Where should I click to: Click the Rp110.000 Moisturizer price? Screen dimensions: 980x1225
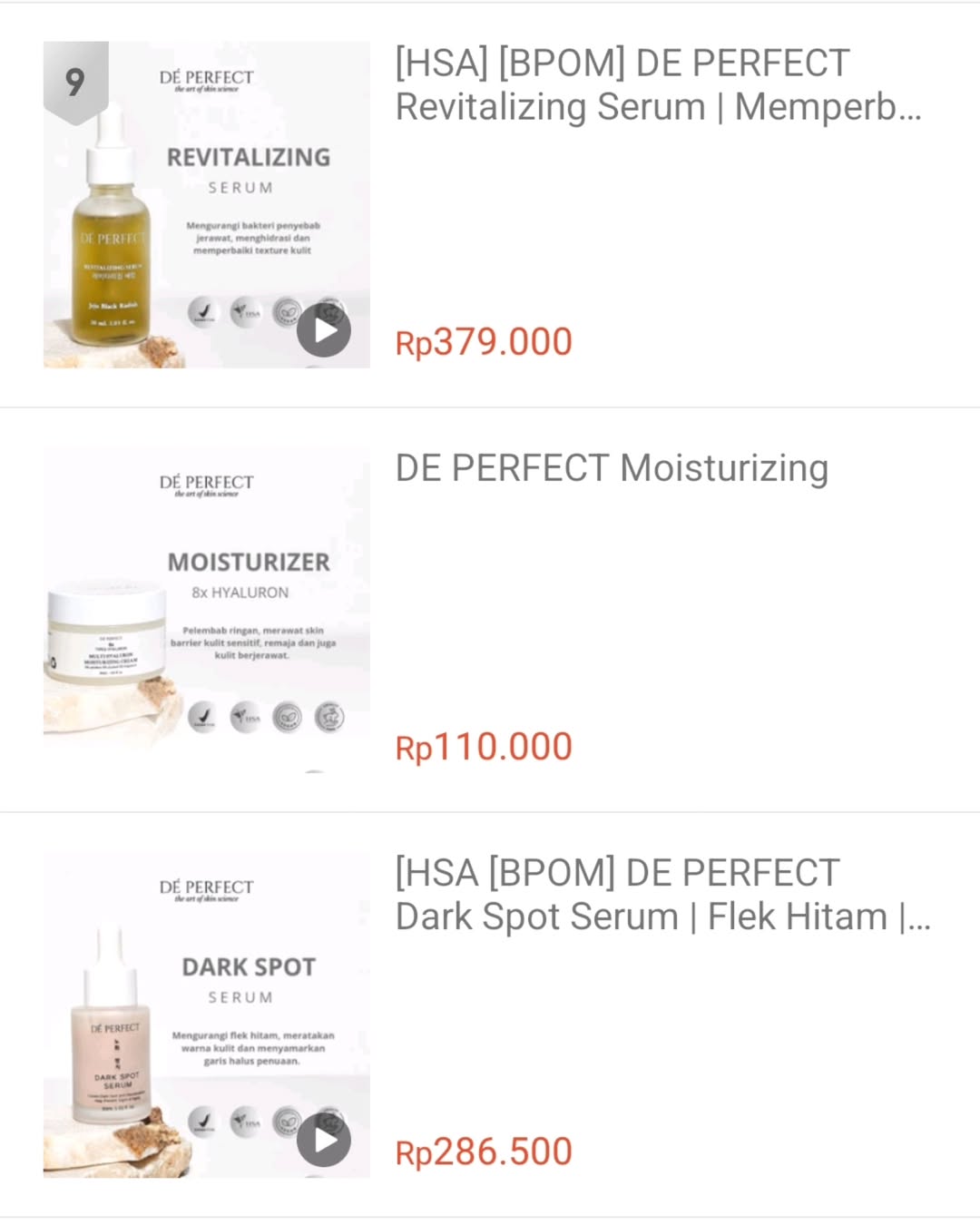485,747
